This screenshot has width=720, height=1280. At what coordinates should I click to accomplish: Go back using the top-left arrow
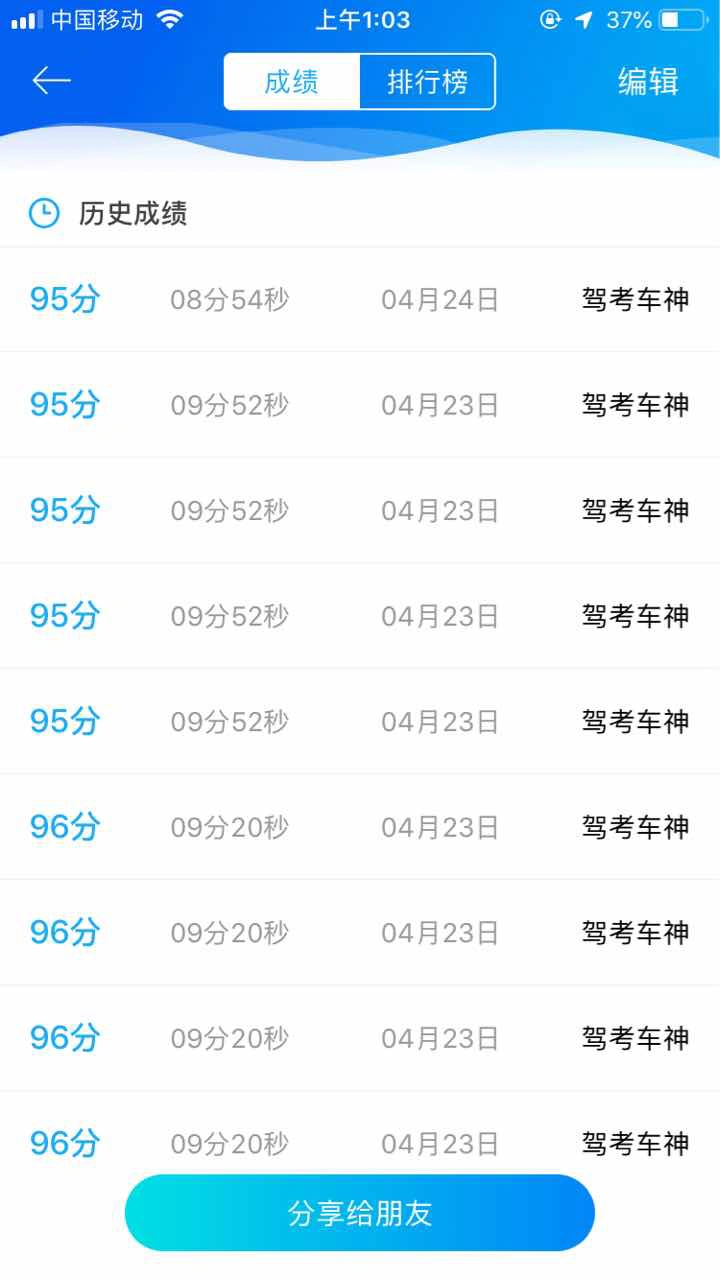51,81
